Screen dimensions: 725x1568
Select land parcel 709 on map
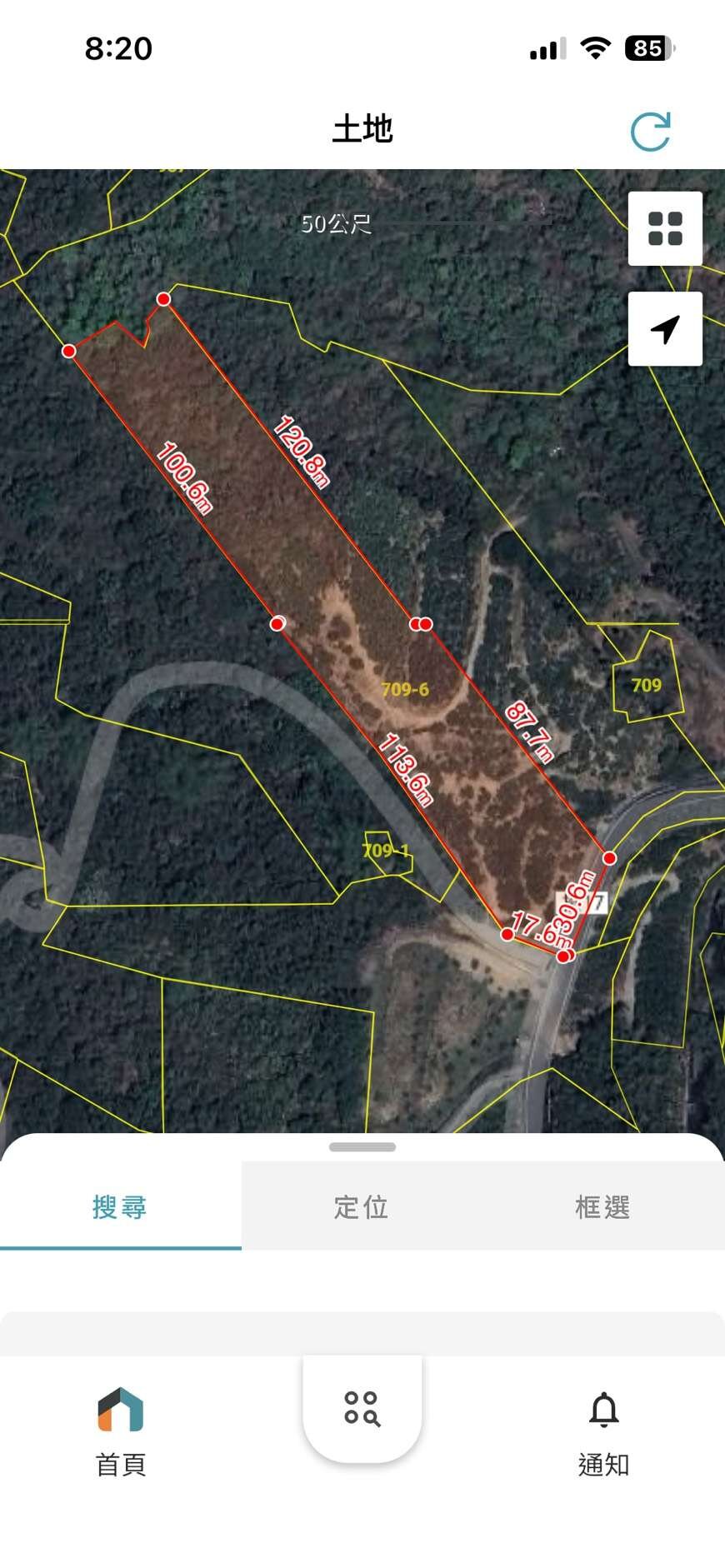(x=647, y=686)
